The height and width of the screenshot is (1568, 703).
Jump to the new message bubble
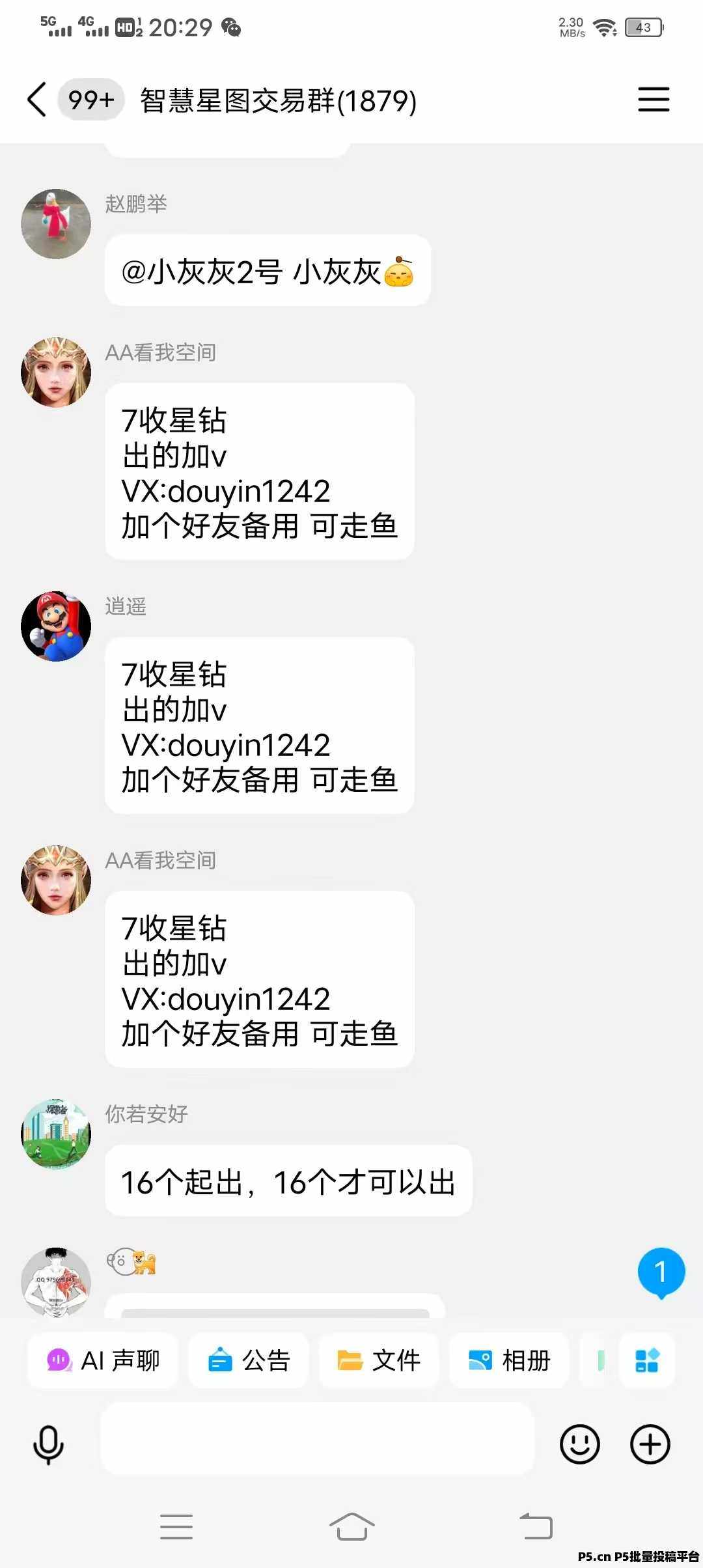661,1272
